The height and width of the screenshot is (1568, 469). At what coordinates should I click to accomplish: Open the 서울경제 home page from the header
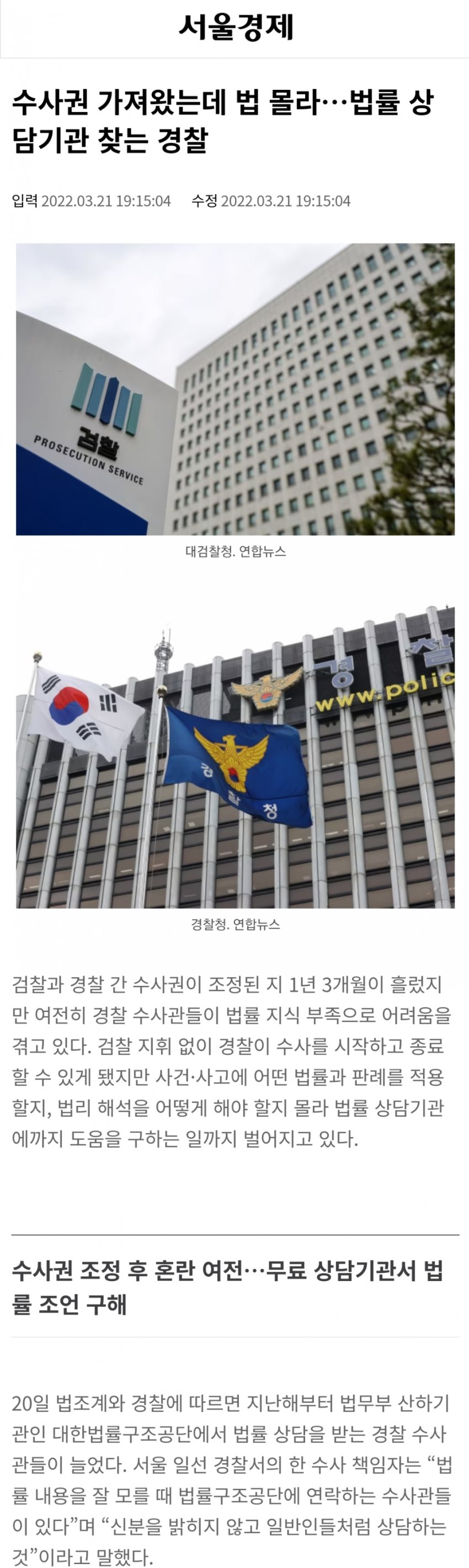coord(236,28)
